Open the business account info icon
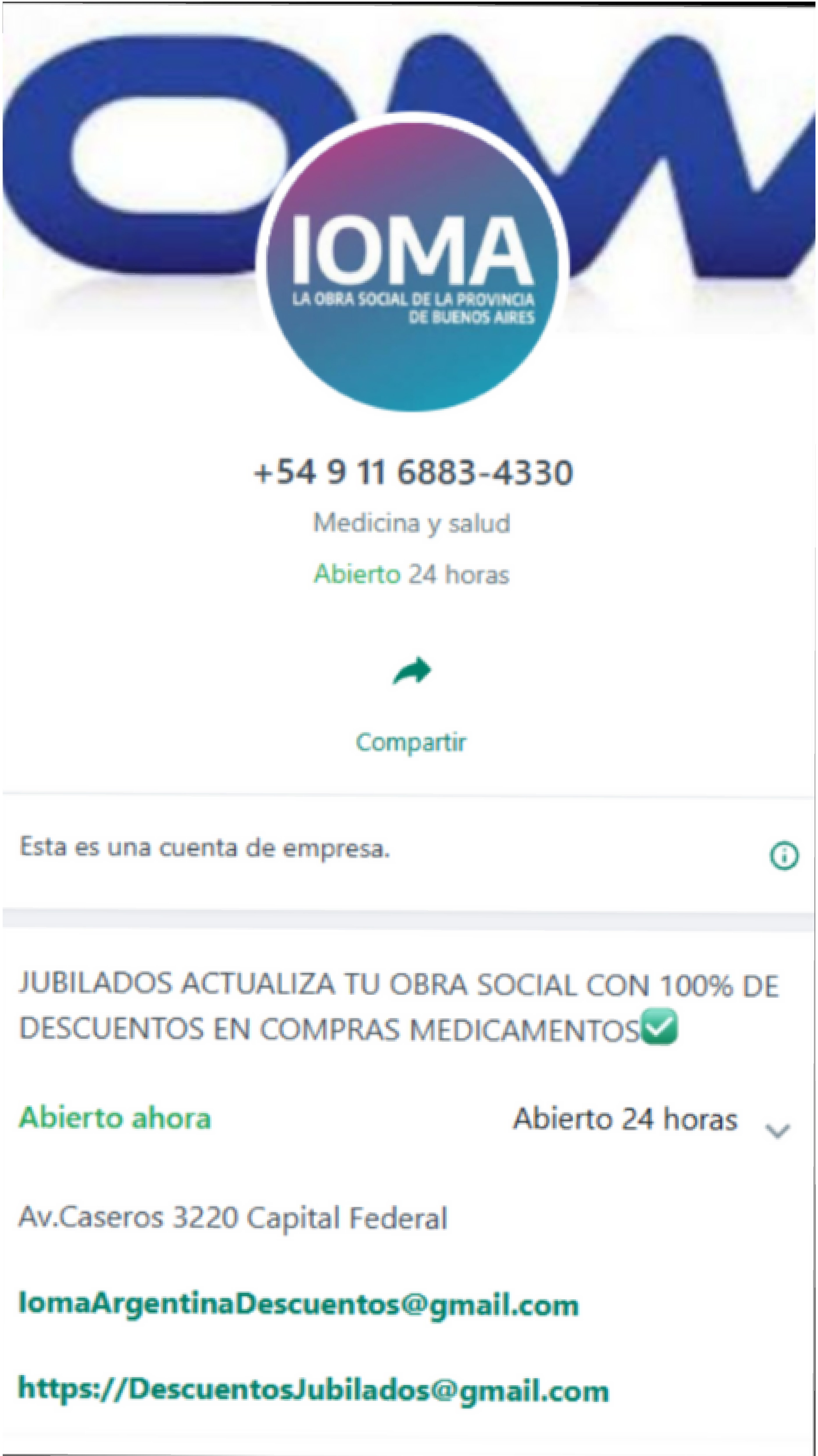This screenshot has height=1456, width=818. (x=784, y=855)
